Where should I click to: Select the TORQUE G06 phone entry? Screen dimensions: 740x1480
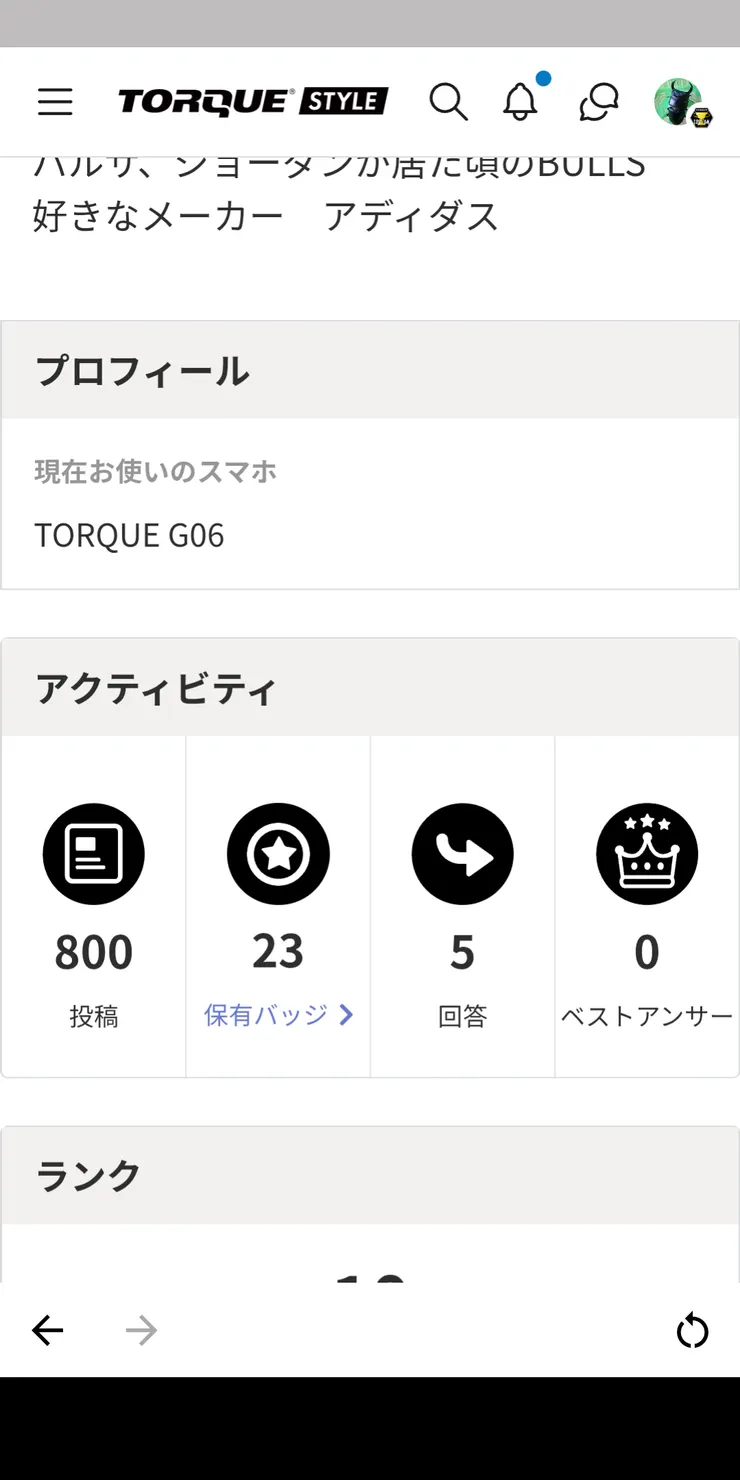129,535
